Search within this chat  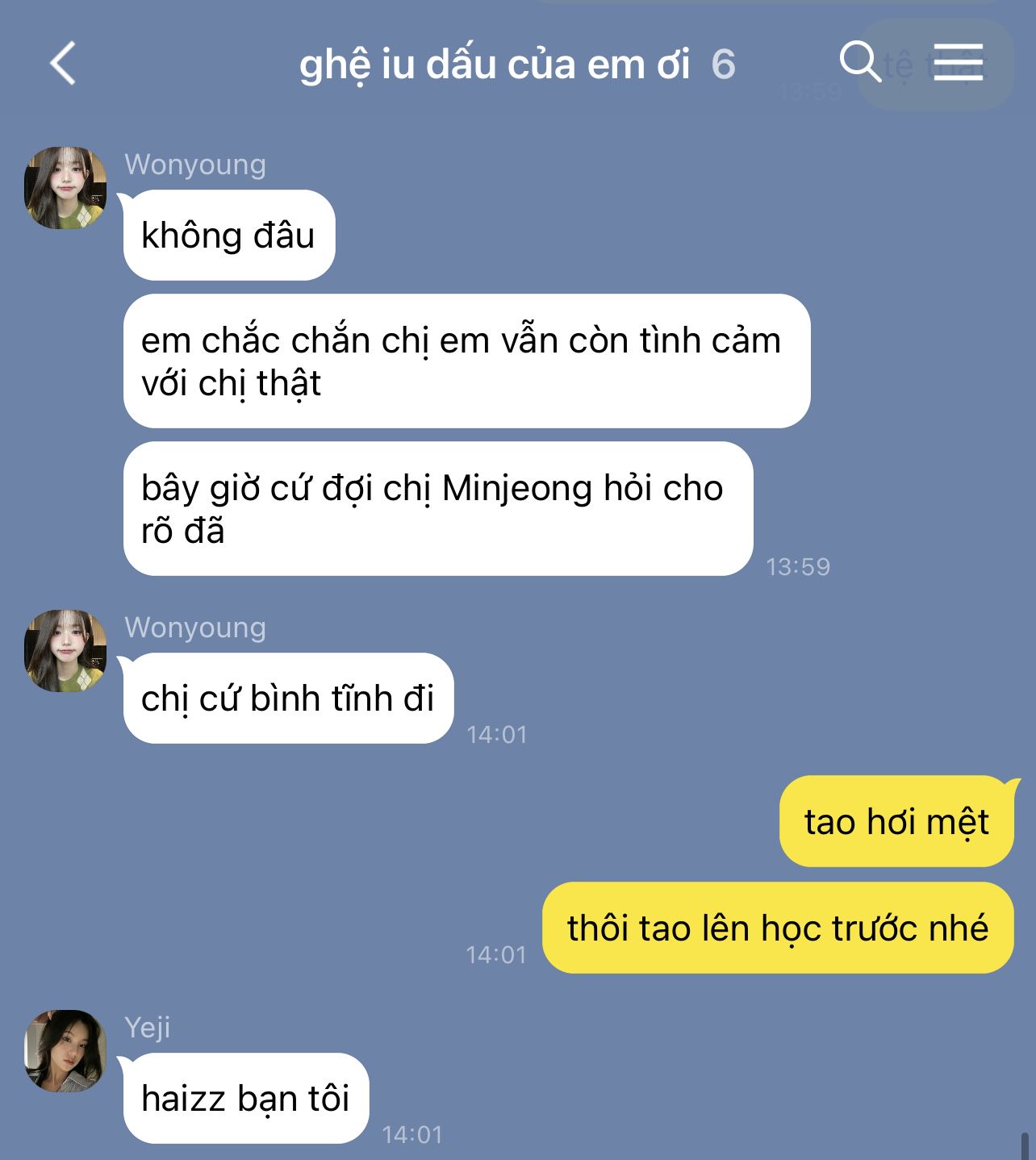[x=859, y=61]
